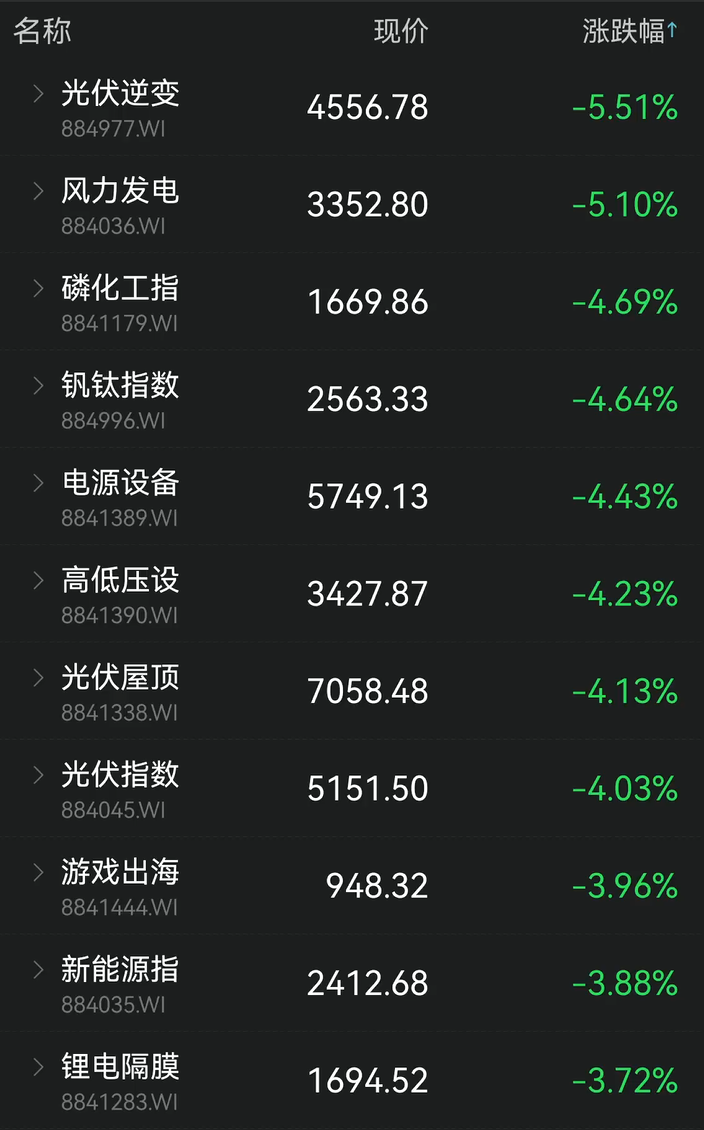Open the 光伏逆变 index row
The height and width of the screenshot is (1130, 704).
pos(352,107)
